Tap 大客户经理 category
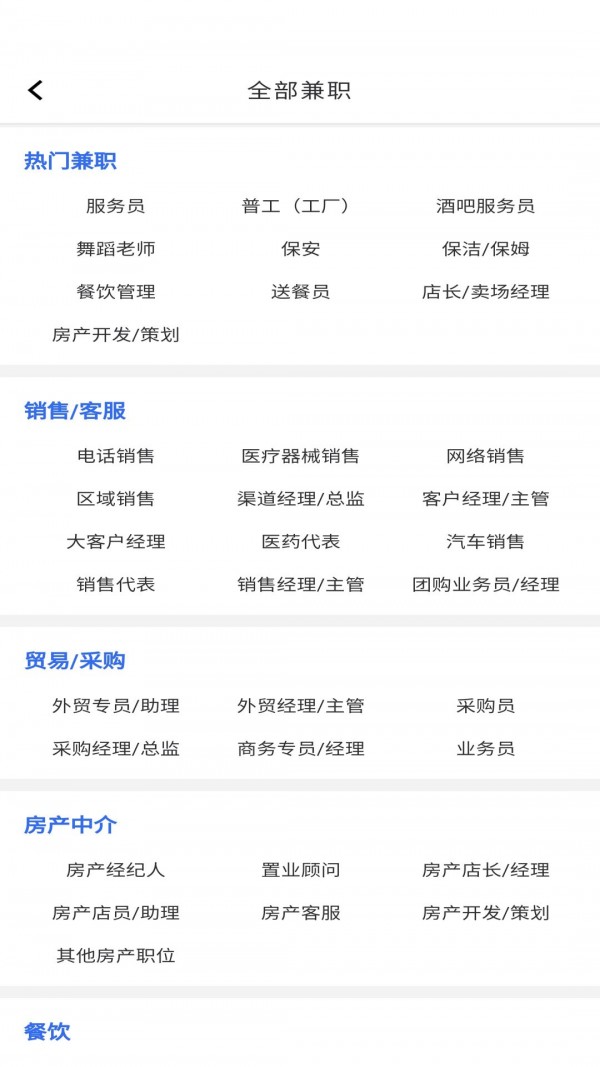600x1067 pixels. 115,542
